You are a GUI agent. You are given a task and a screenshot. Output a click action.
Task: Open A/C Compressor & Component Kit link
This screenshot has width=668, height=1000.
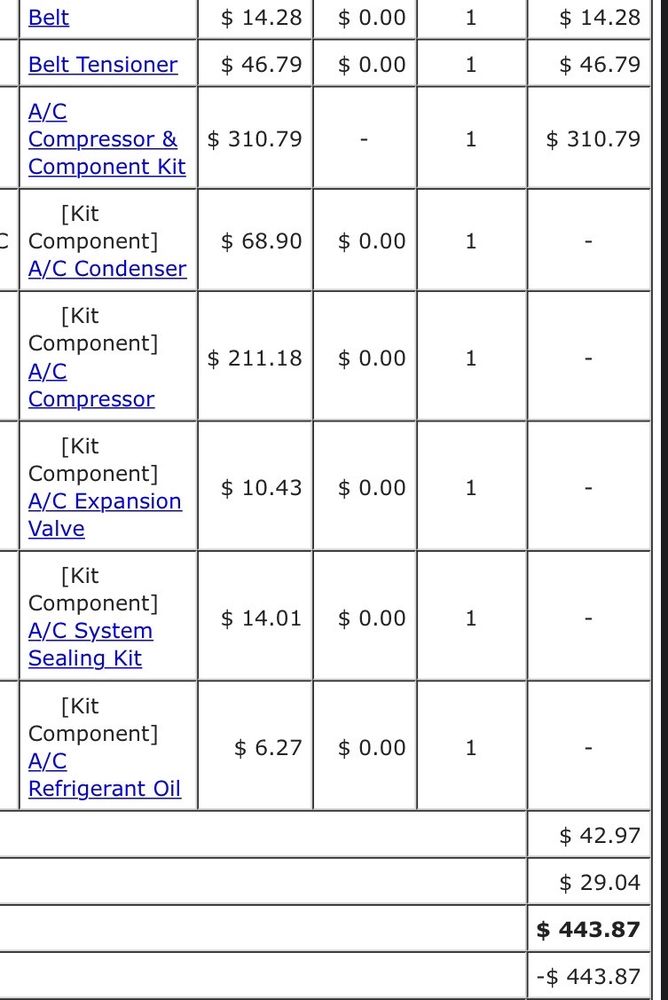pyautogui.click(x=107, y=139)
